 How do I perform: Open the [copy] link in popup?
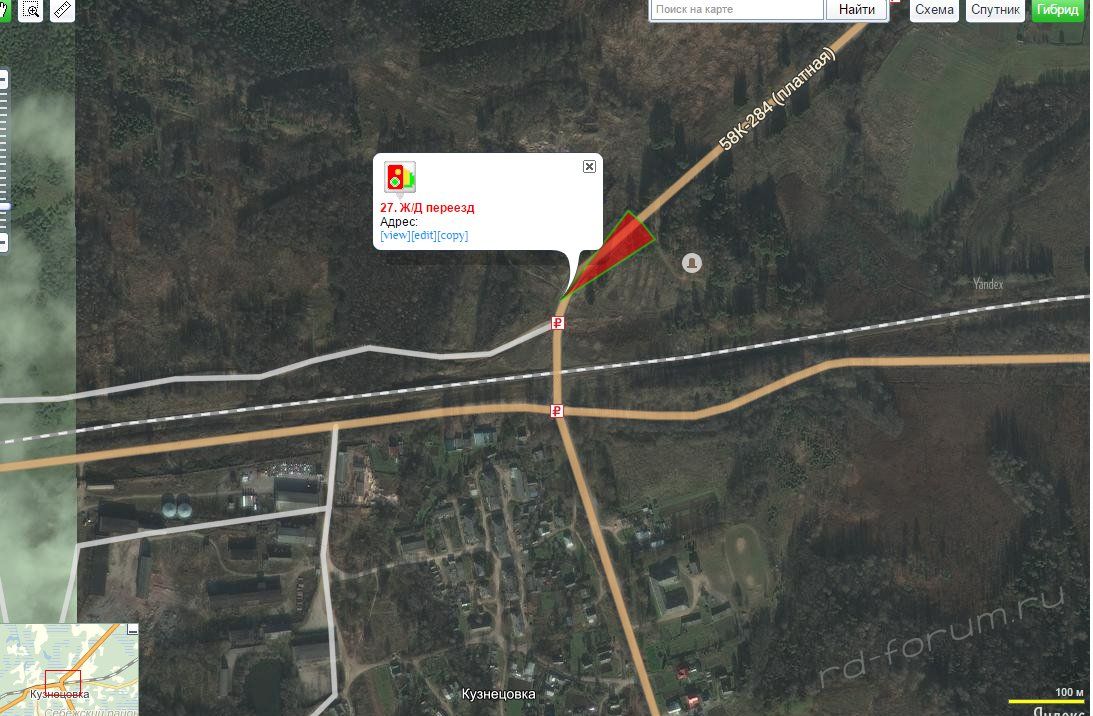(453, 236)
